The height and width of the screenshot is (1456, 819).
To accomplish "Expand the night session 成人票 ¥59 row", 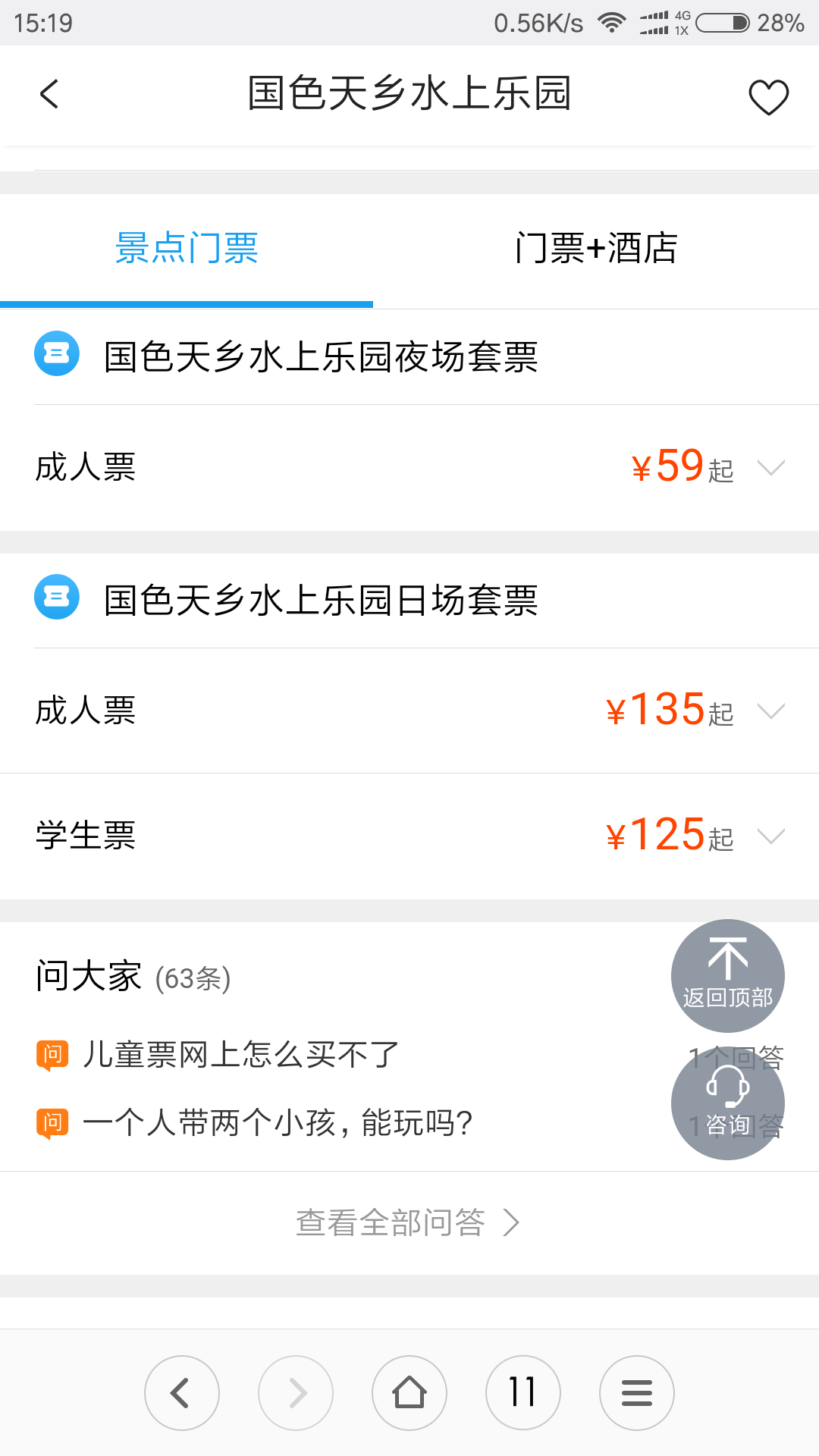I will (x=409, y=467).
